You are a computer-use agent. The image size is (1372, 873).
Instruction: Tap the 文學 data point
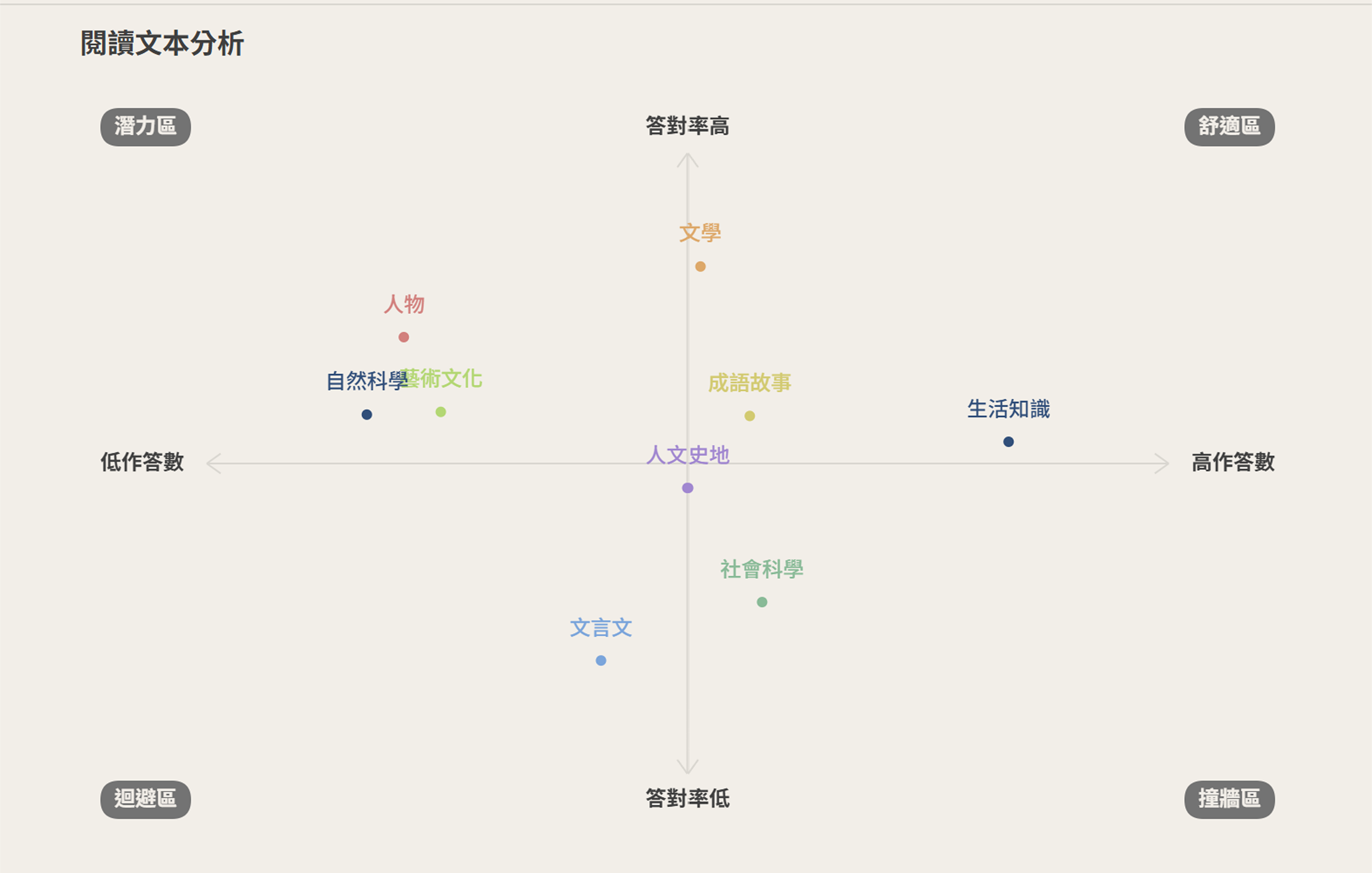pyautogui.click(x=700, y=267)
